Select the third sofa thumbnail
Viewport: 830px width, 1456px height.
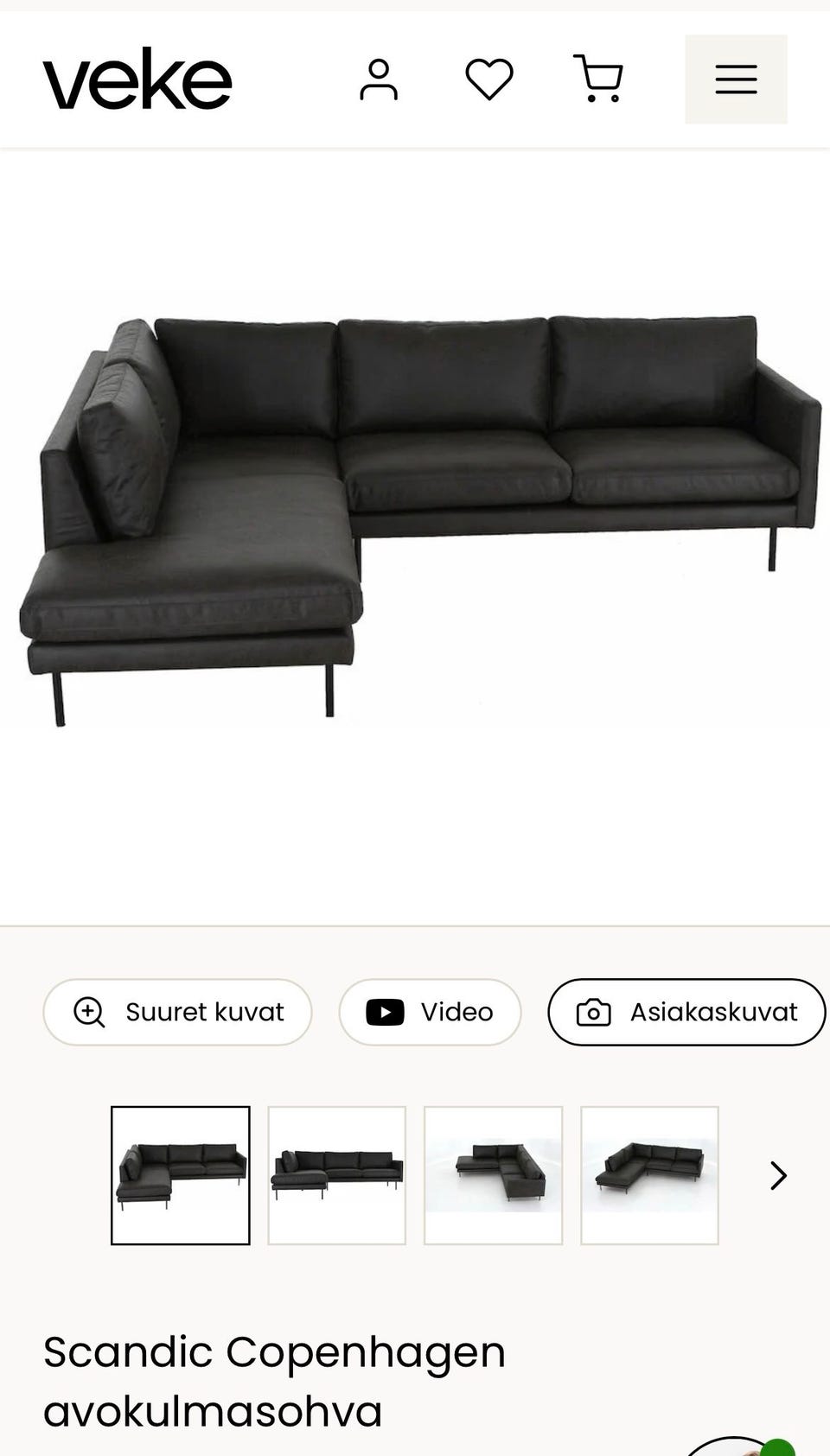(x=494, y=1175)
